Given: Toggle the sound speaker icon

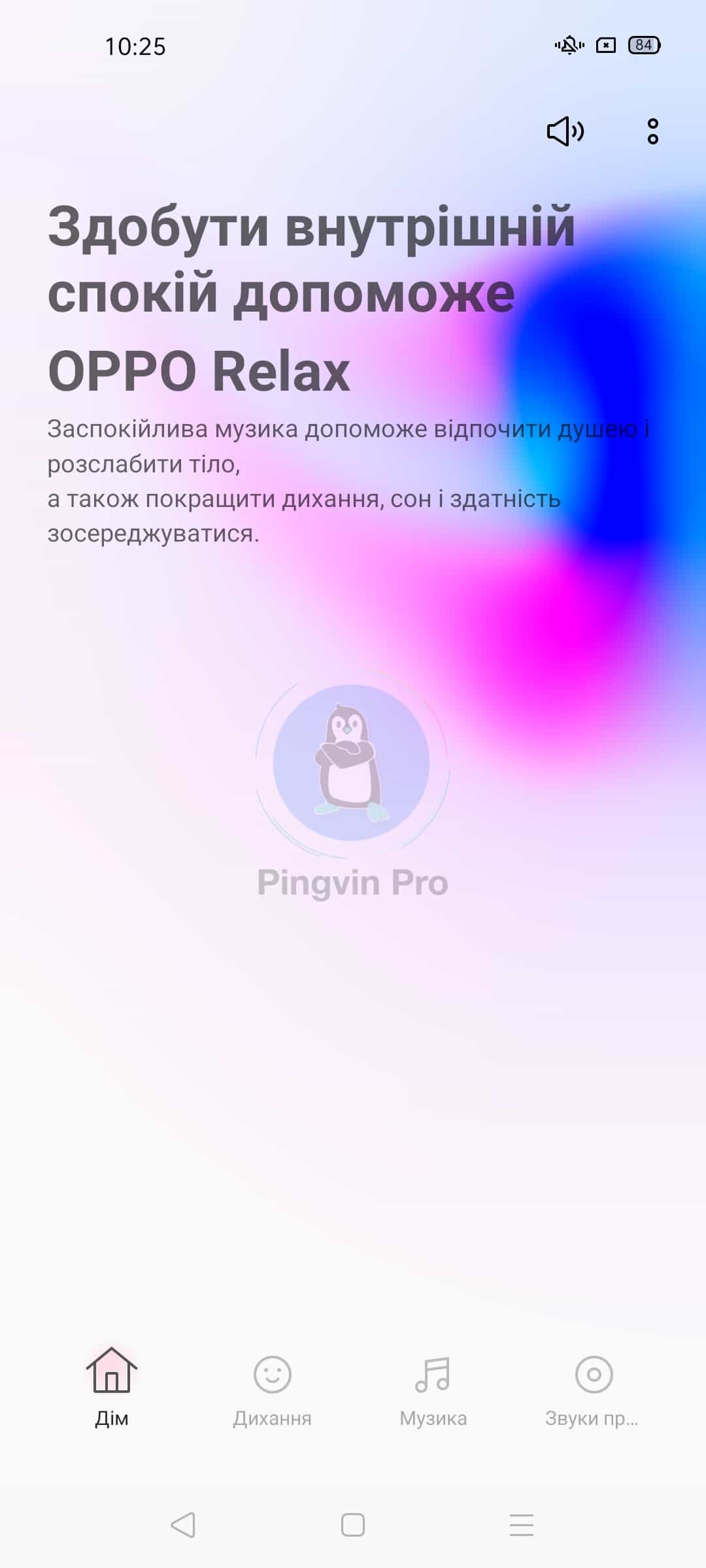Looking at the screenshot, I should pos(565,131).
